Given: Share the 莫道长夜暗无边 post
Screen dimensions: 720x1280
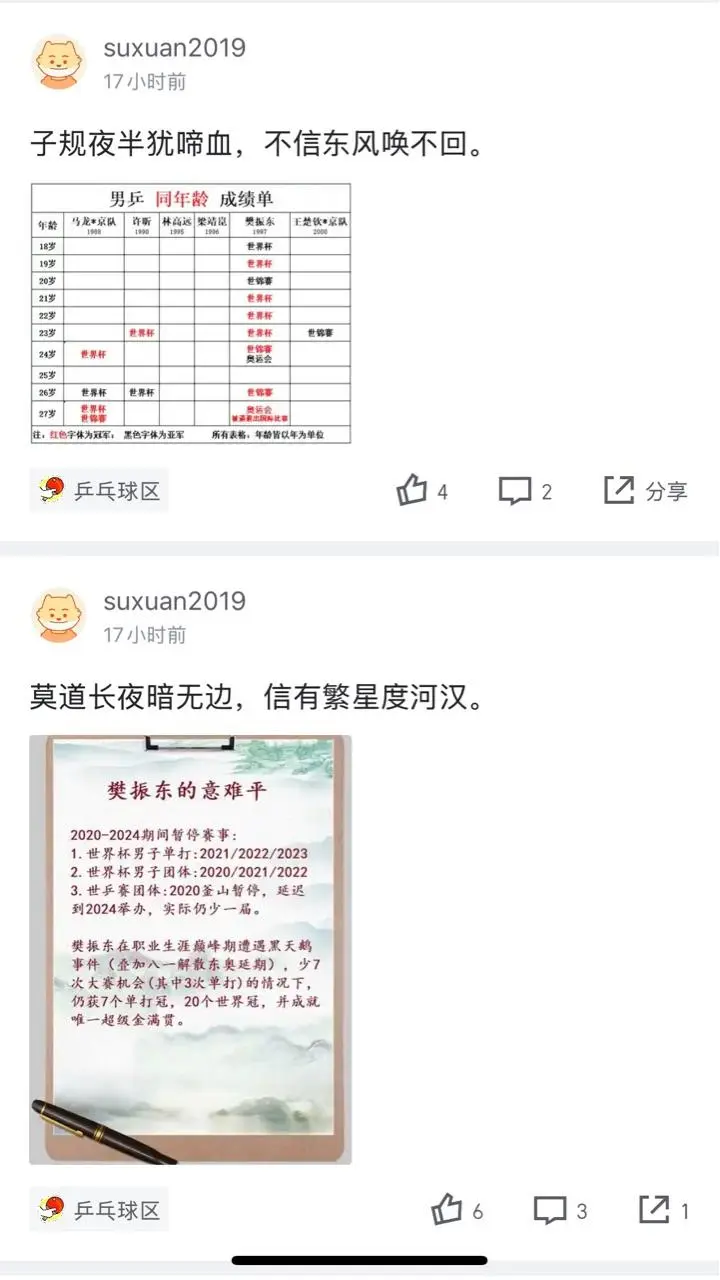Looking at the screenshot, I should coord(664,1211).
